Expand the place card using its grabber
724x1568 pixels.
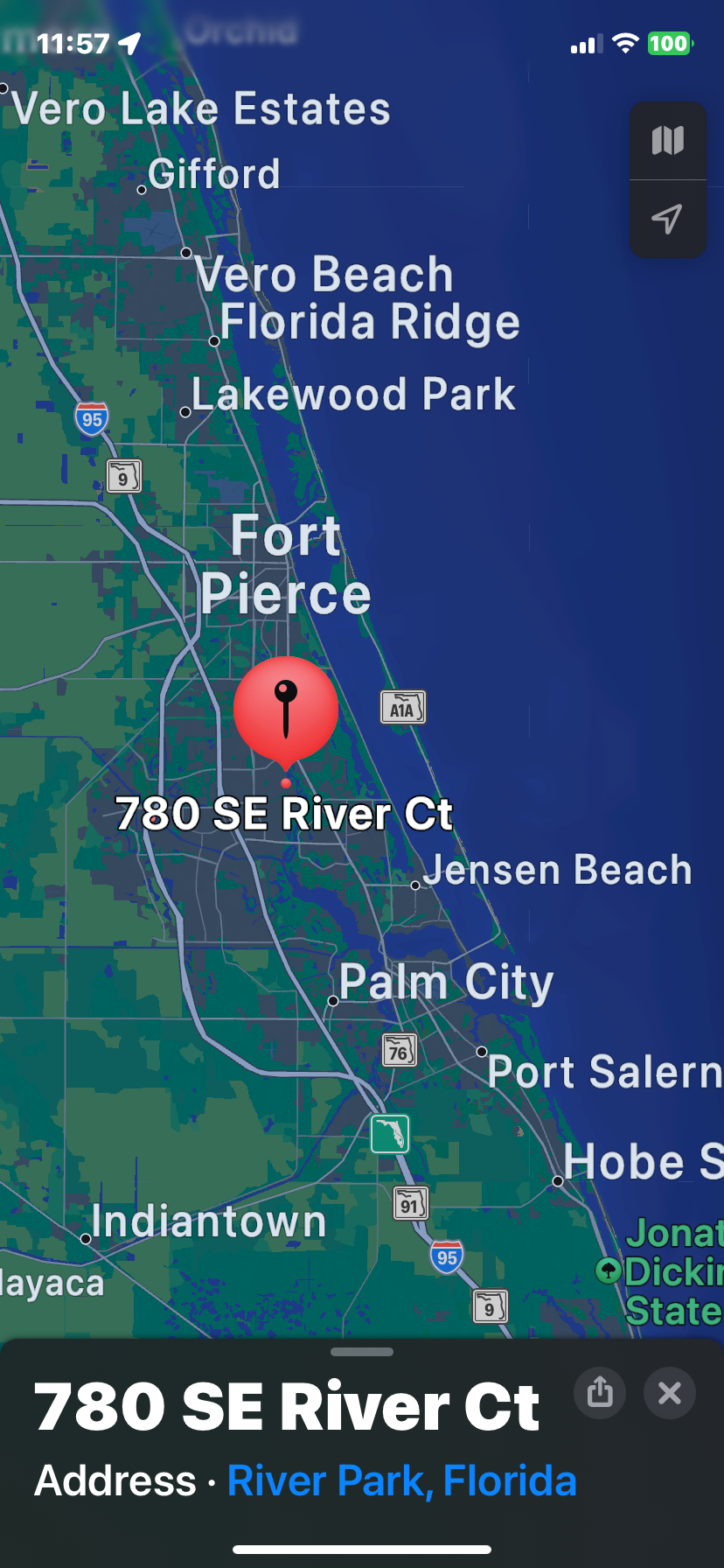point(362,1352)
